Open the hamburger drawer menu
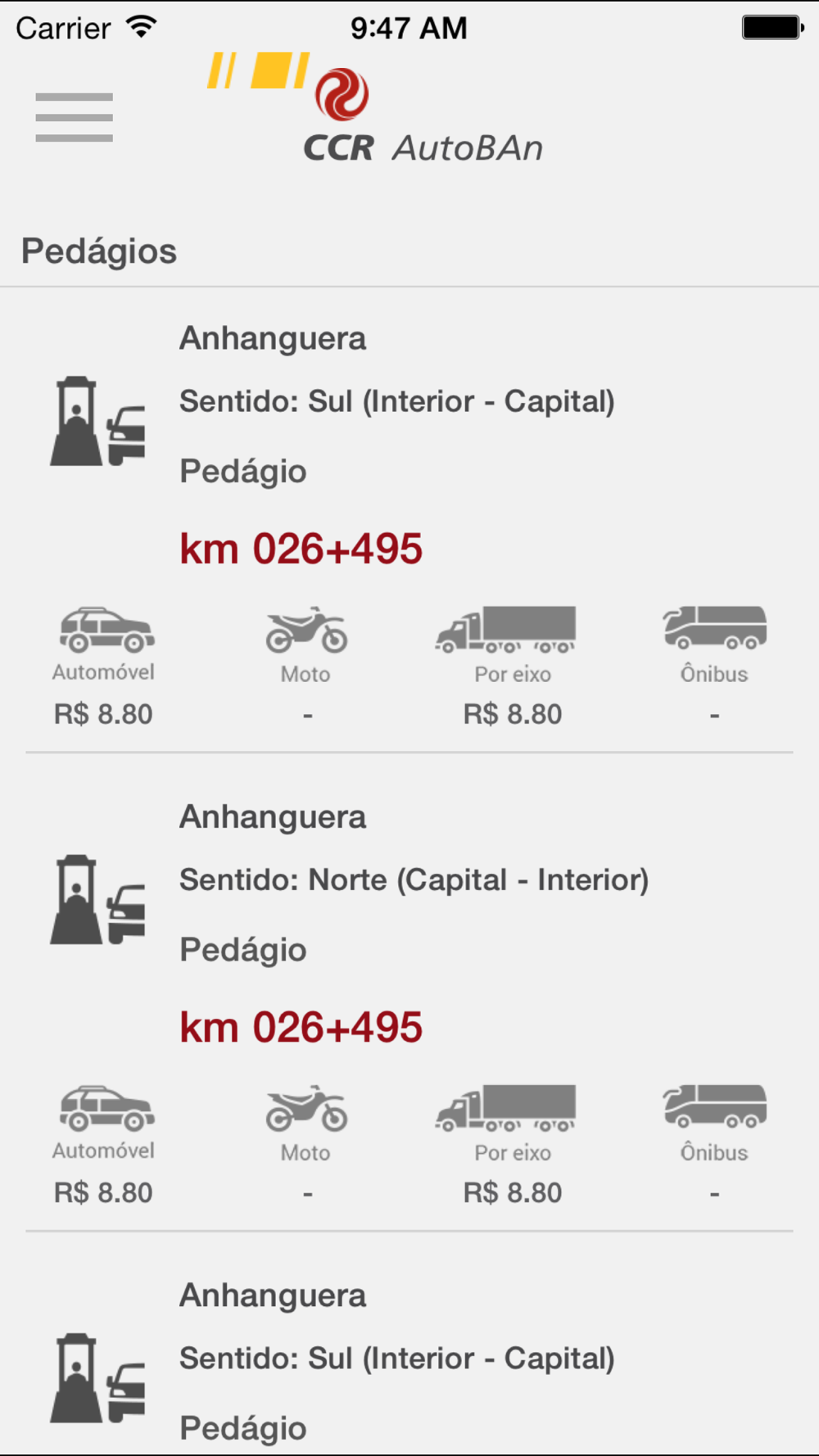This screenshot has height=1456, width=819. (74, 117)
